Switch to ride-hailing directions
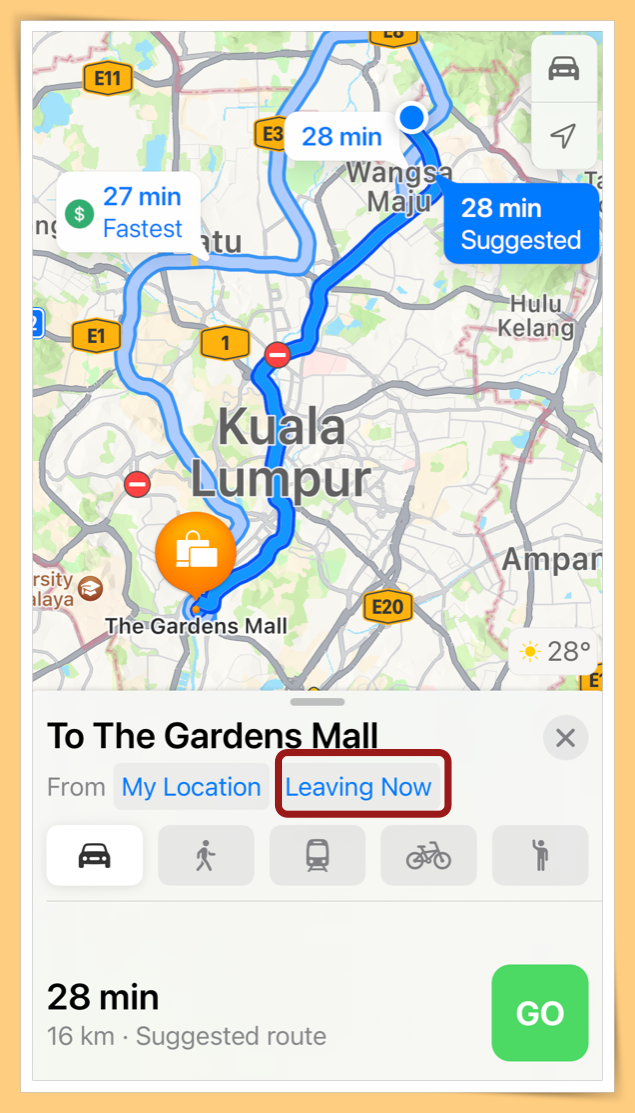Viewport: 635px width, 1113px height. 540,855
